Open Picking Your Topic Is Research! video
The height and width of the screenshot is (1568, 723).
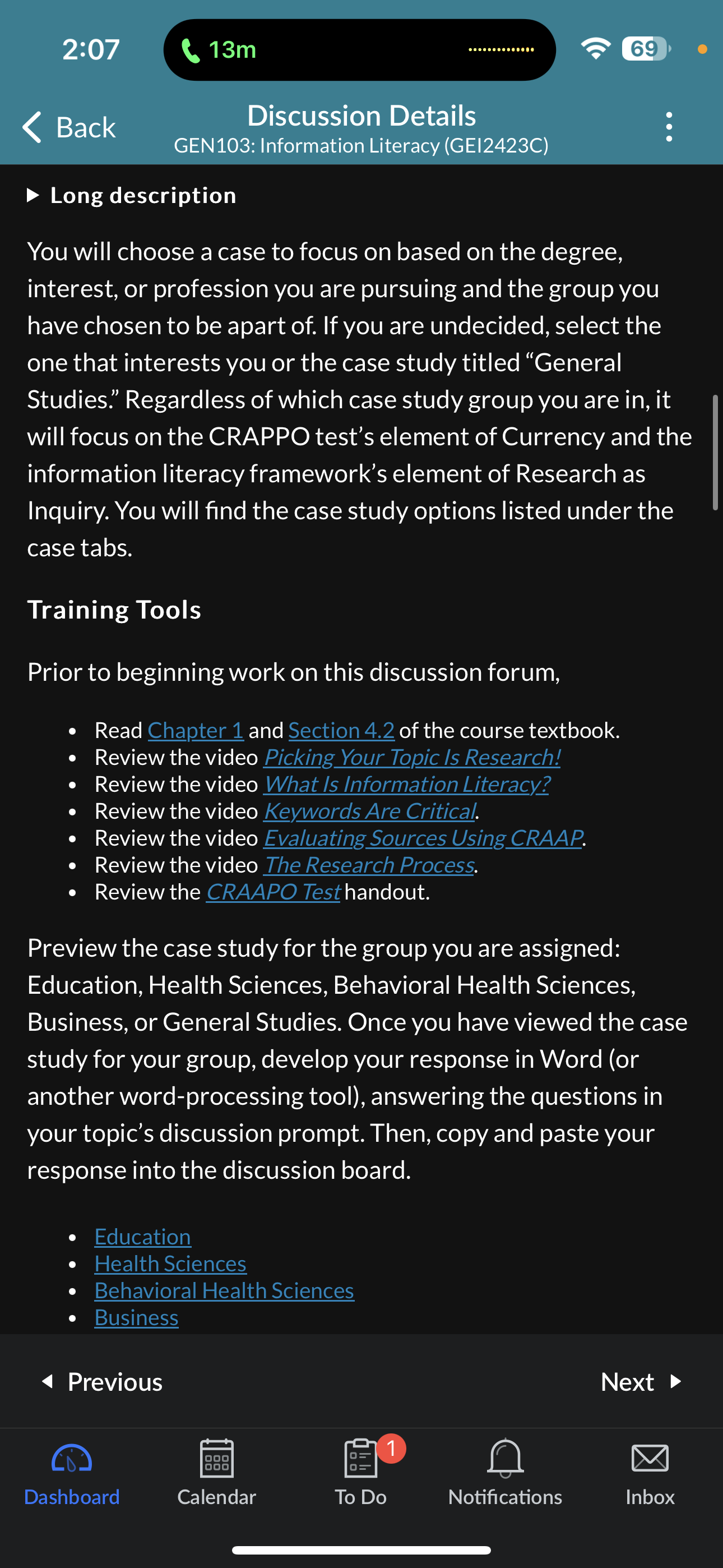[x=412, y=757]
